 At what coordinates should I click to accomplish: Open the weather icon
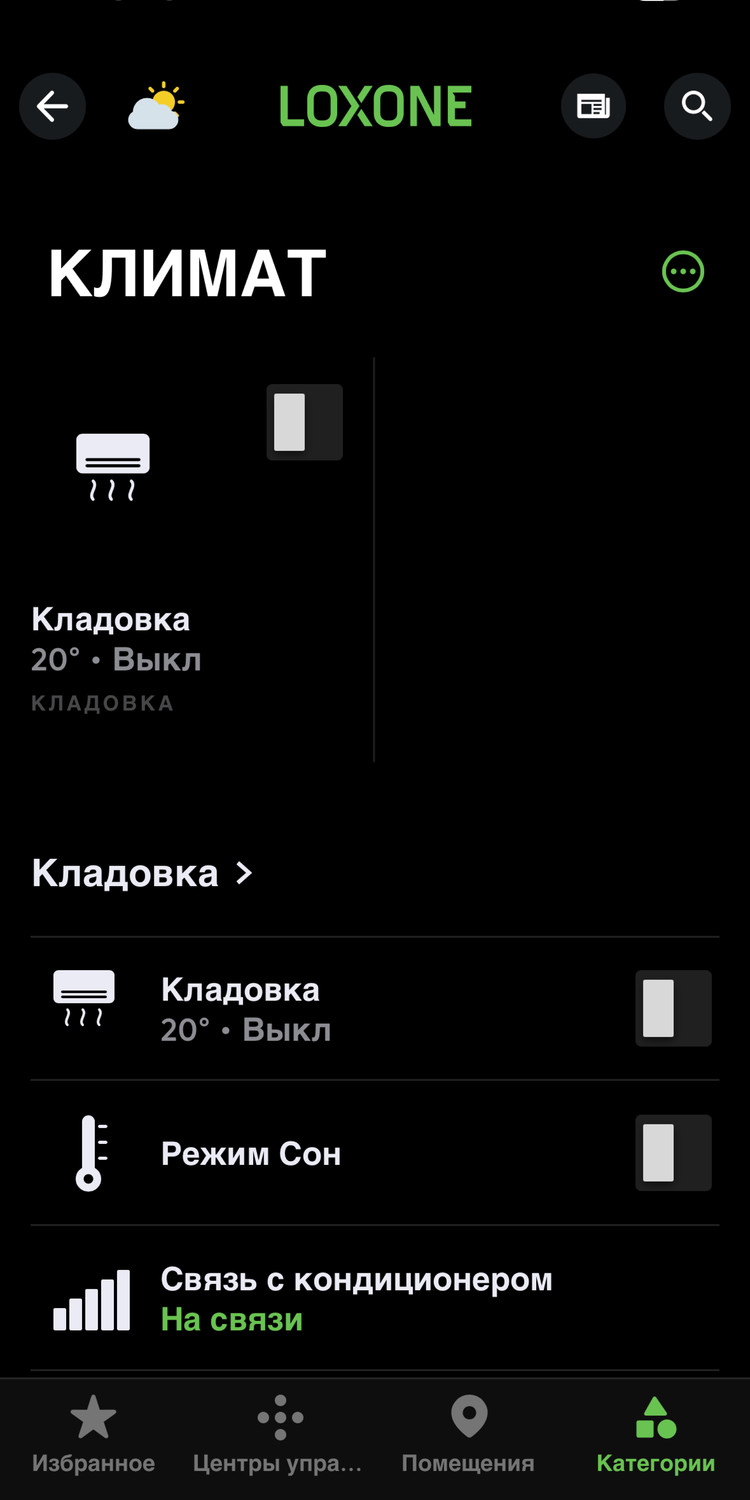coord(156,107)
